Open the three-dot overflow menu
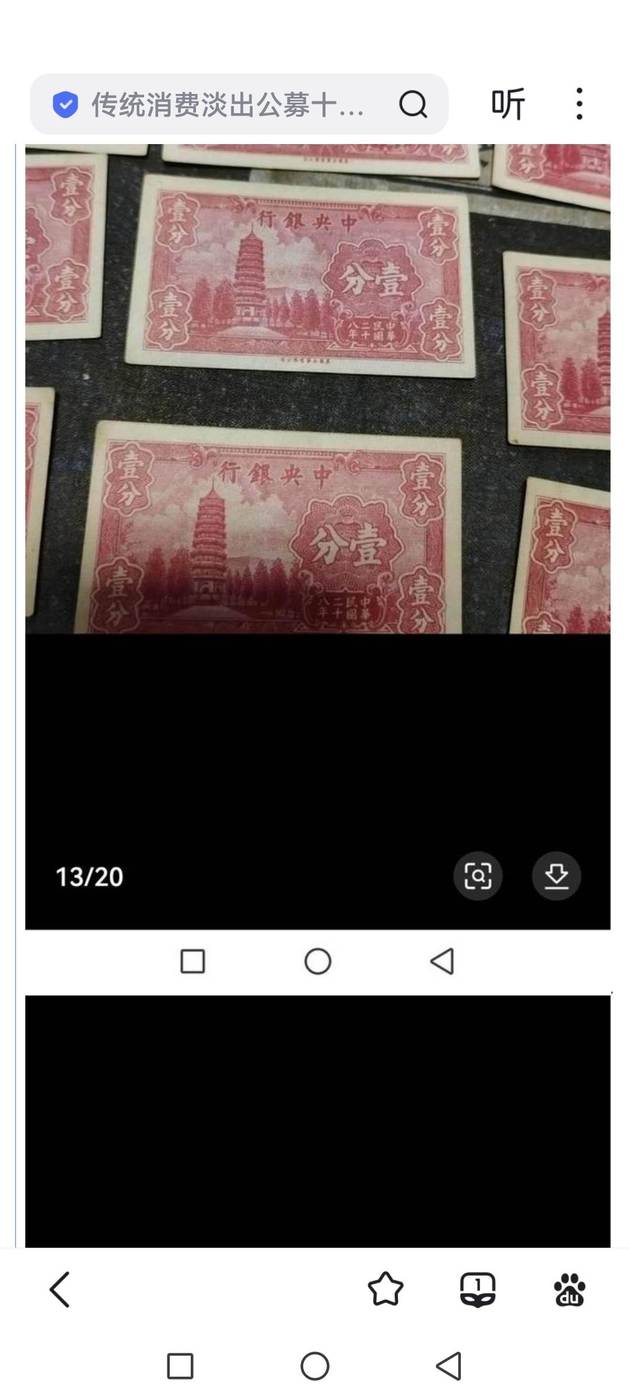 click(579, 104)
